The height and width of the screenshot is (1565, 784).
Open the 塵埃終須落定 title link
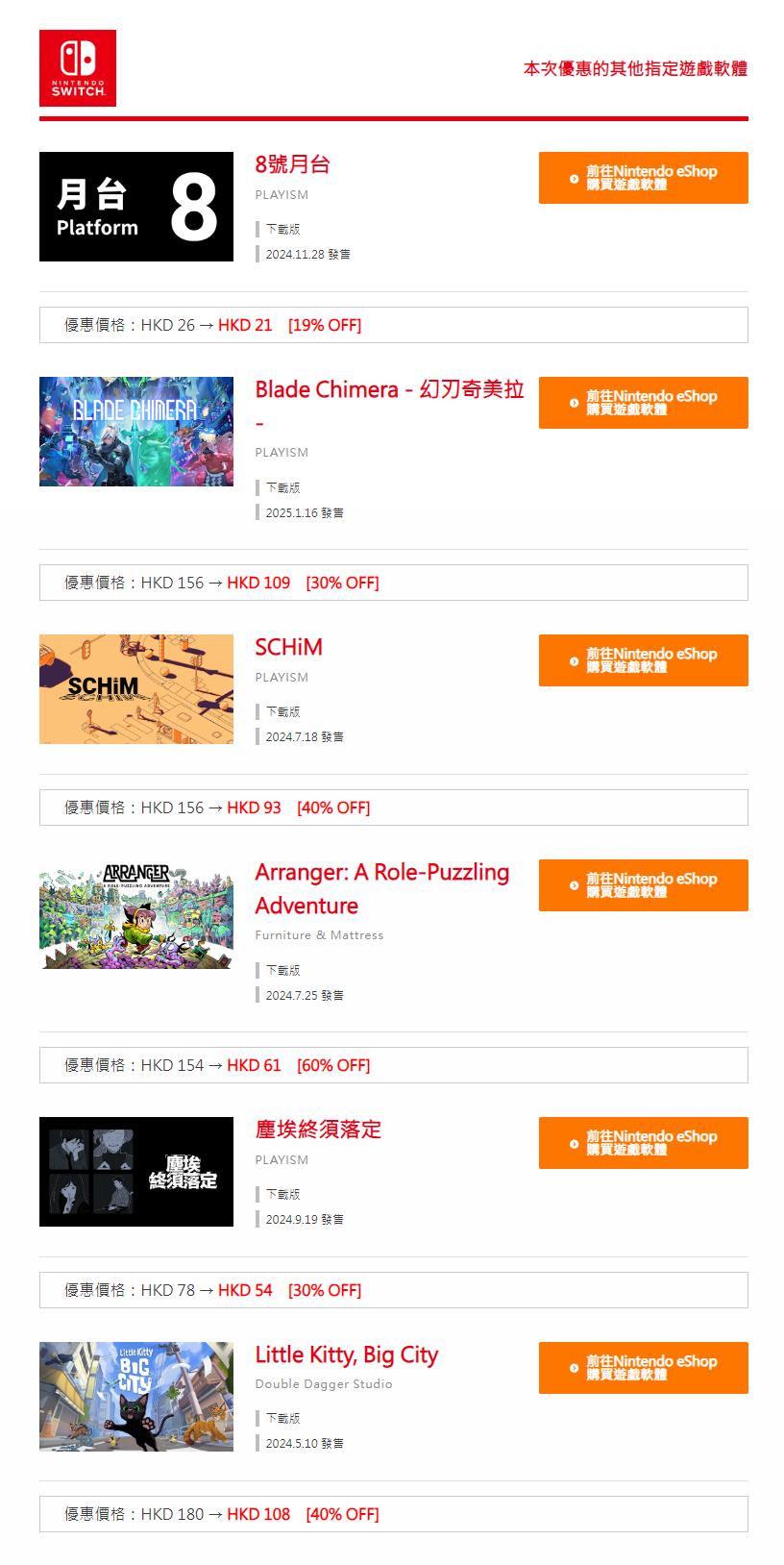pyautogui.click(x=318, y=1130)
